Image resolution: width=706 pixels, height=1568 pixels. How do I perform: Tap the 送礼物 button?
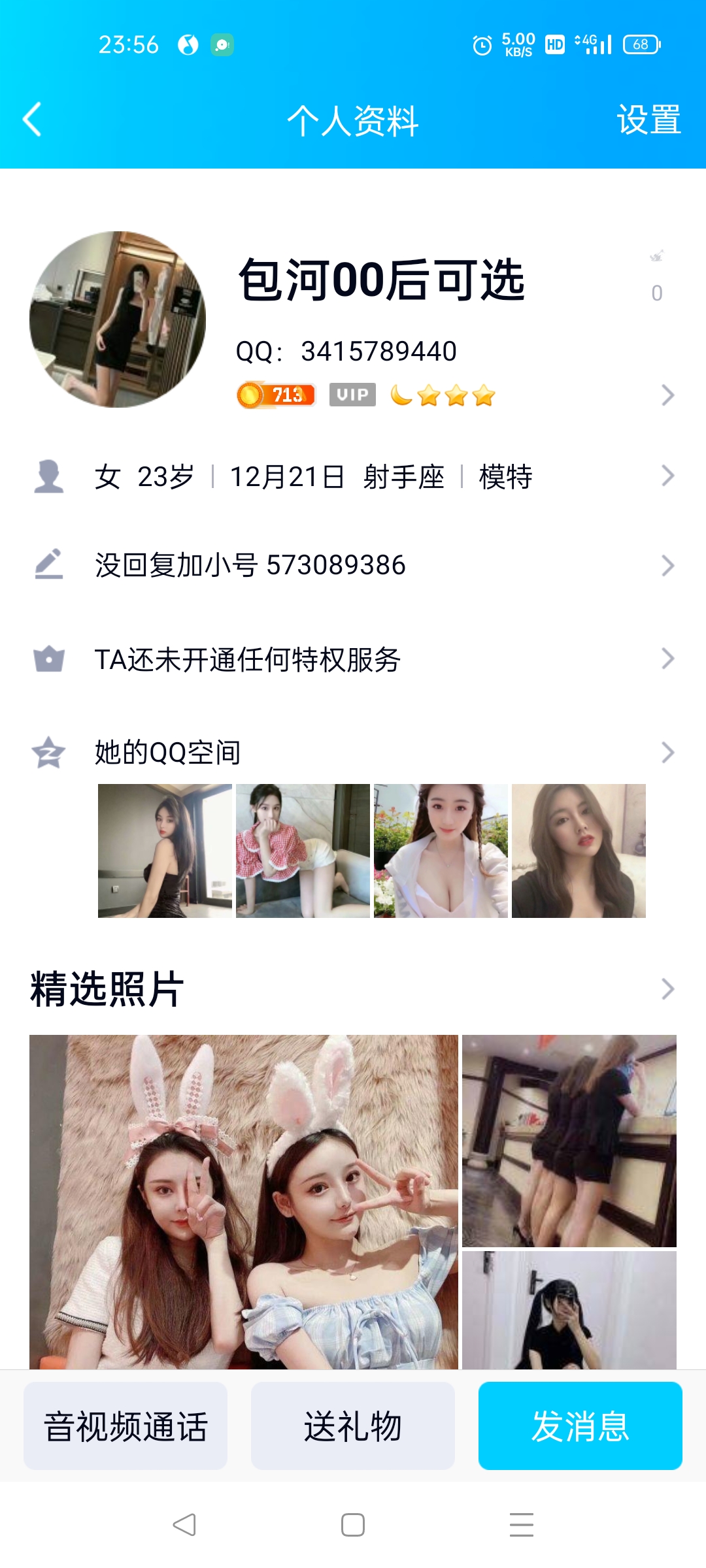(353, 1426)
